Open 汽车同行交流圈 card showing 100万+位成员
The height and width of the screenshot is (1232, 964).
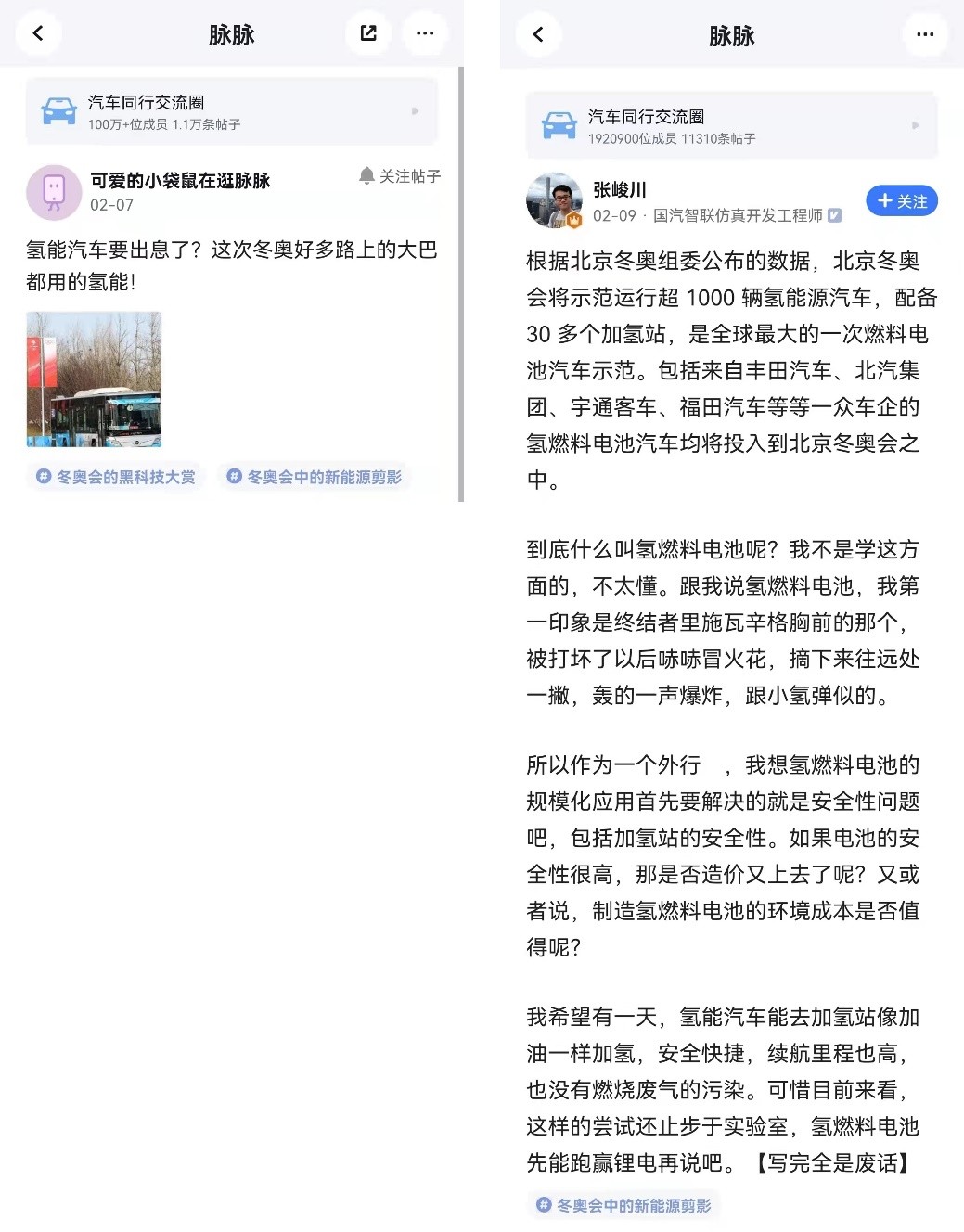click(231, 111)
